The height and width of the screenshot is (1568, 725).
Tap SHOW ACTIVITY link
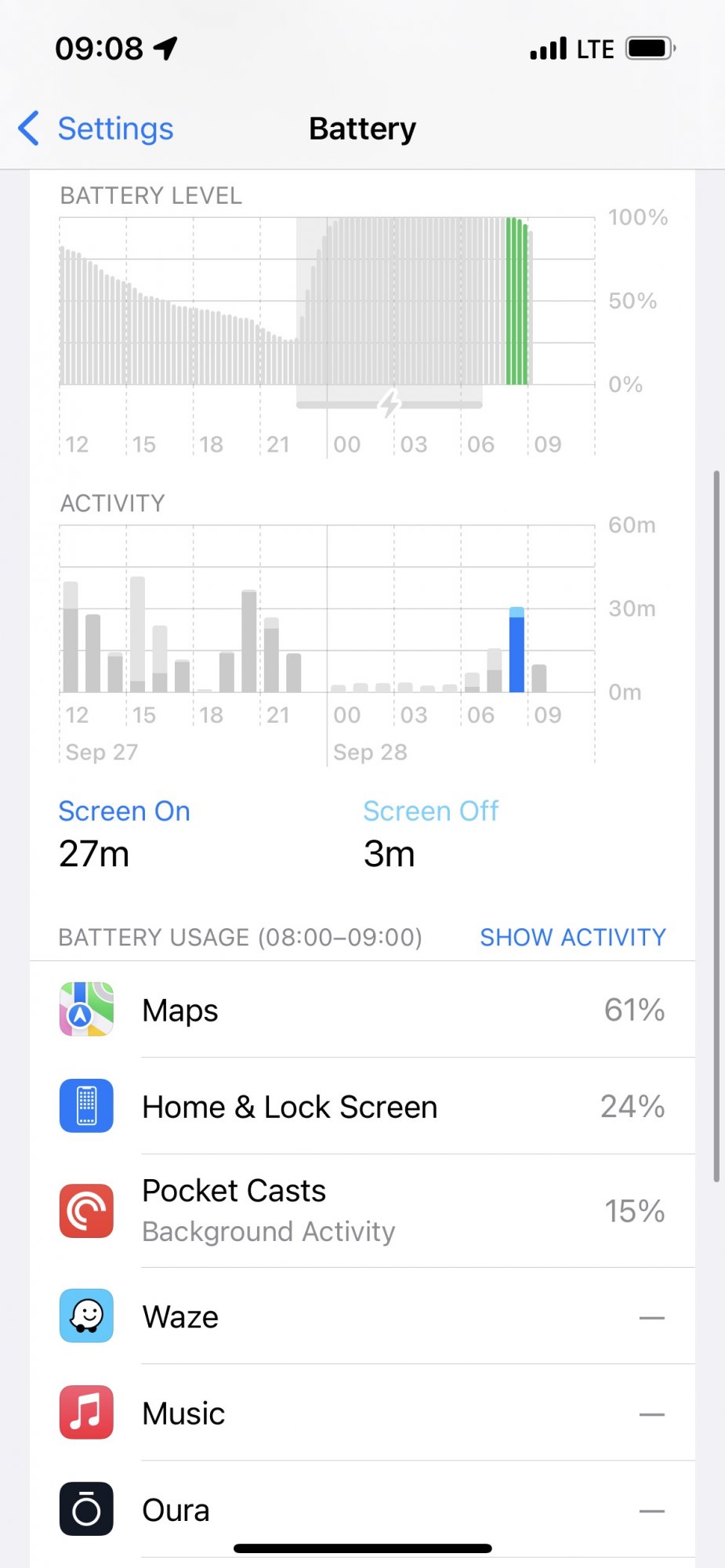coord(573,937)
